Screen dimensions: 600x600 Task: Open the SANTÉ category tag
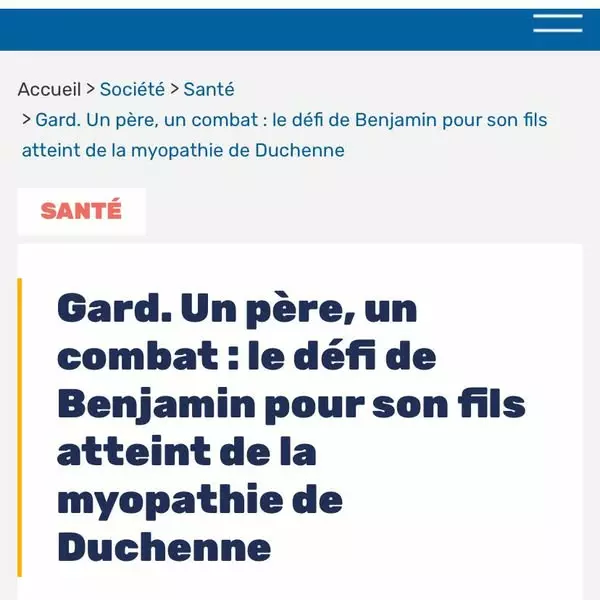click(81, 211)
